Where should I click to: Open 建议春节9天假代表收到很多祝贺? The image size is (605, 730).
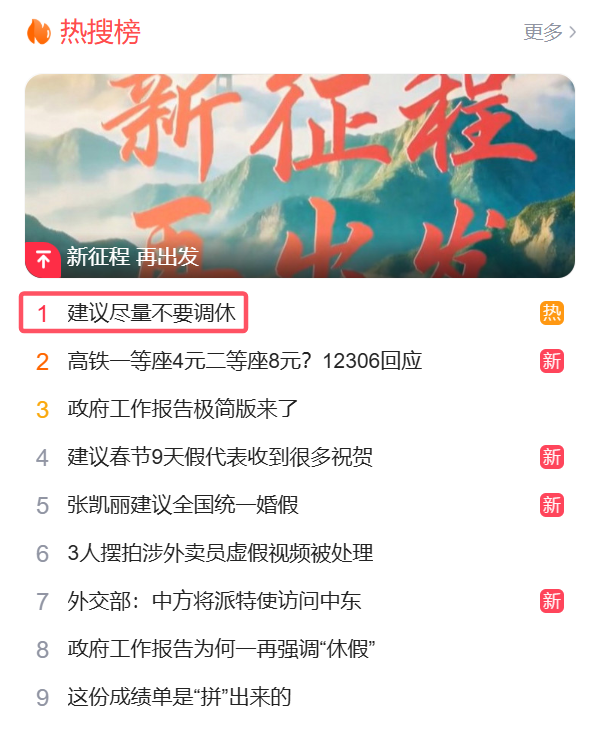pyautogui.click(x=220, y=457)
